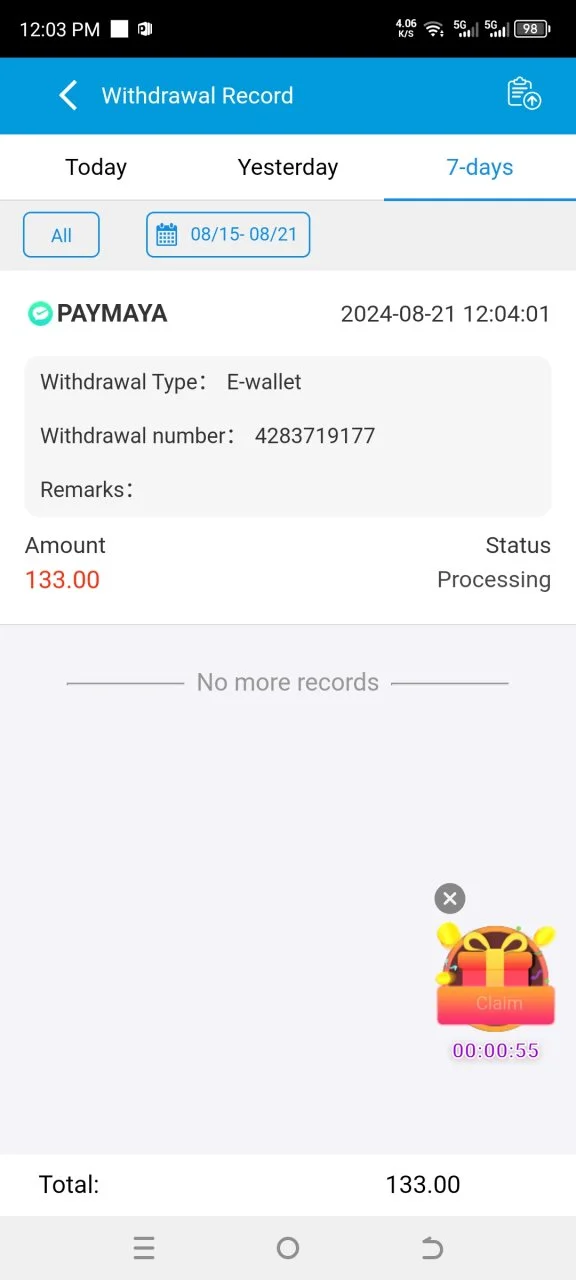The width and height of the screenshot is (576, 1280).
Task: Open the PAYMAYA withdrawal record
Action: point(288,447)
